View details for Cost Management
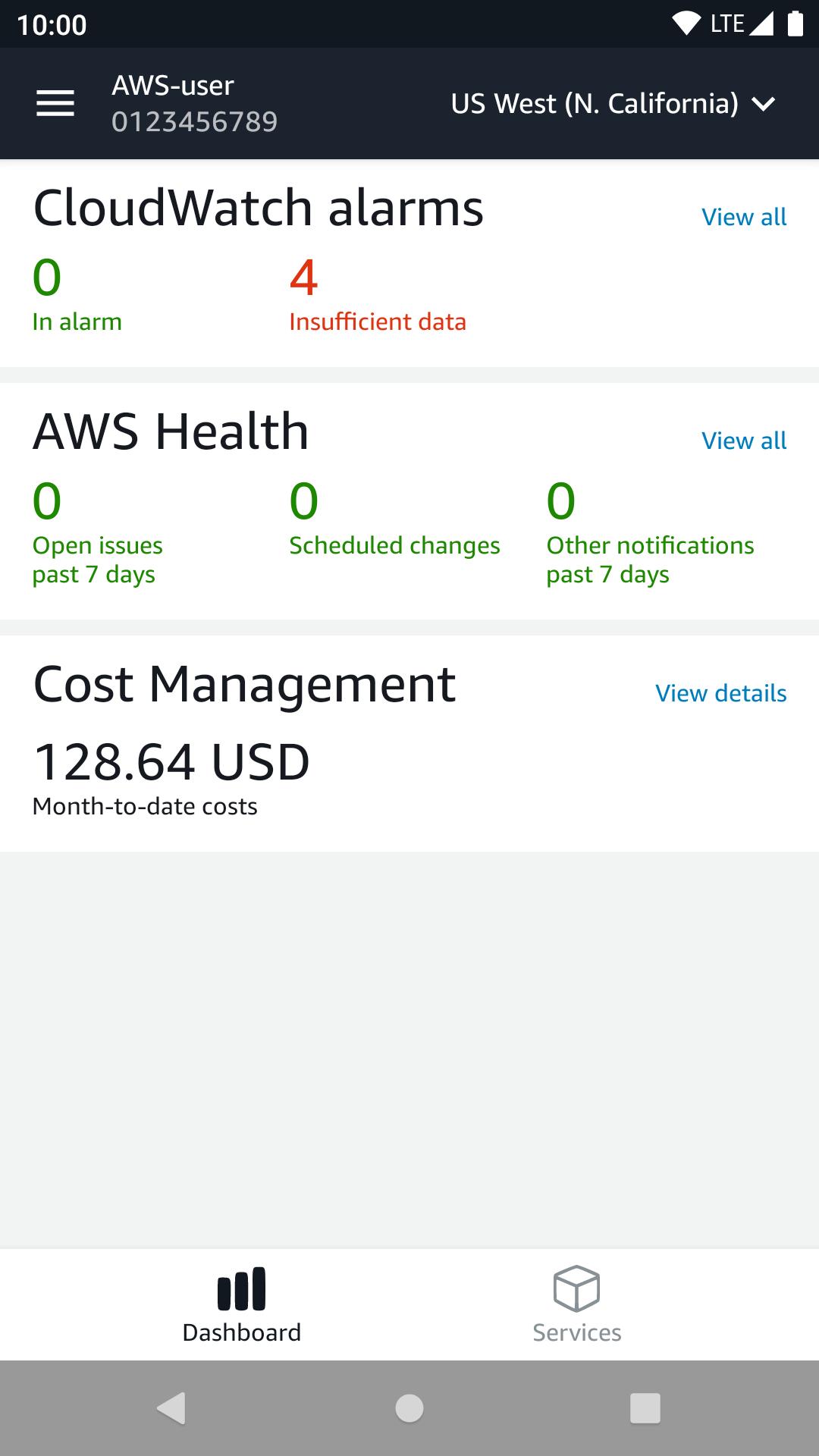The width and height of the screenshot is (819, 1456). click(720, 693)
